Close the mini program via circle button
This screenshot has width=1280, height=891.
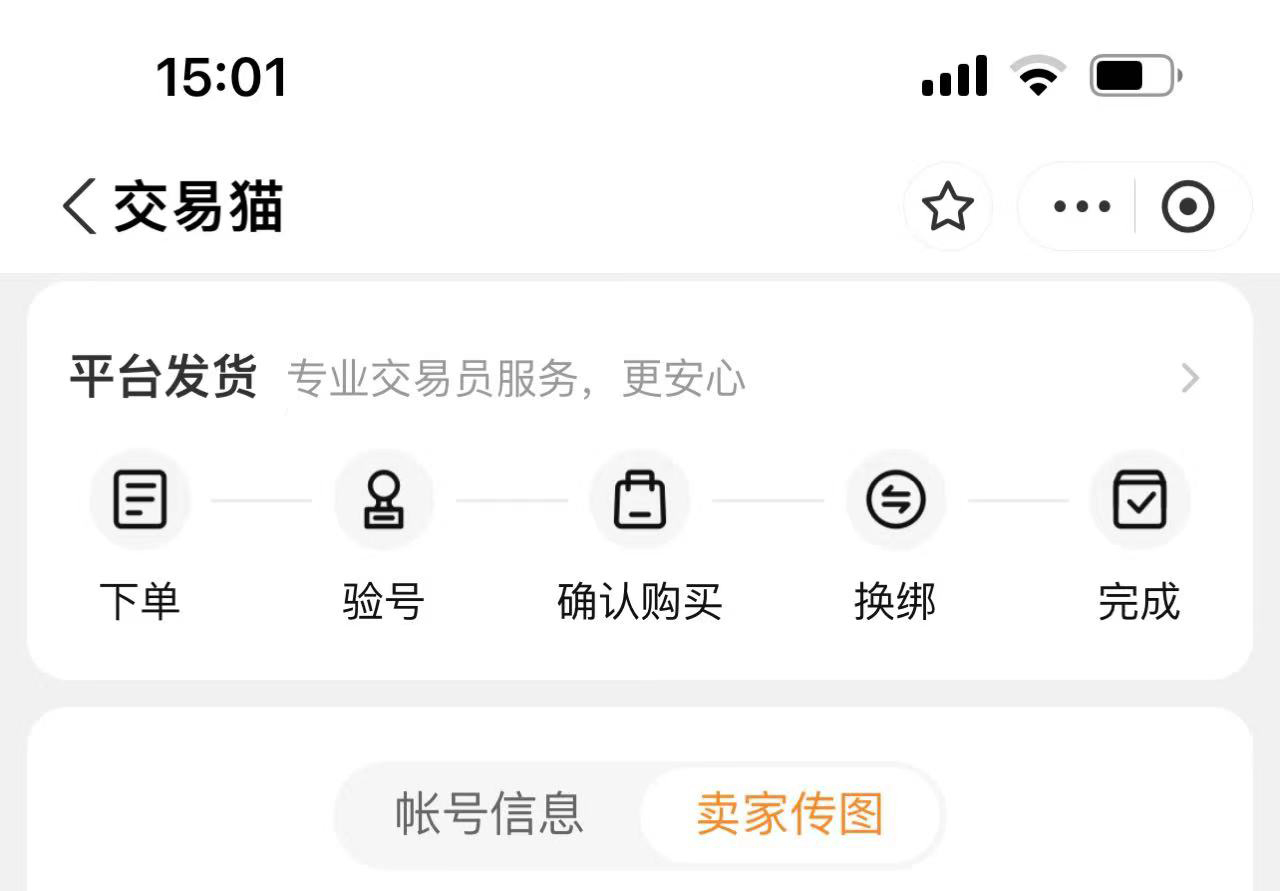(x=1188, y=207)
